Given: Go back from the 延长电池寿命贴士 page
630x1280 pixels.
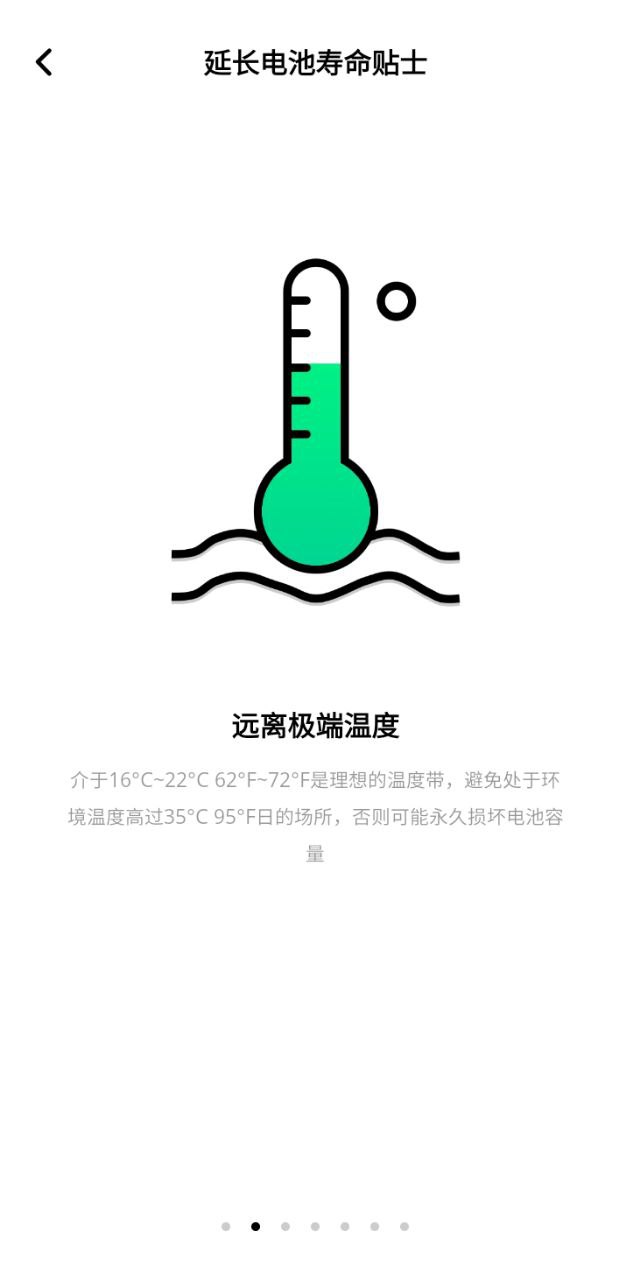Looking at the screenshot, I should [x=44, y=62].
